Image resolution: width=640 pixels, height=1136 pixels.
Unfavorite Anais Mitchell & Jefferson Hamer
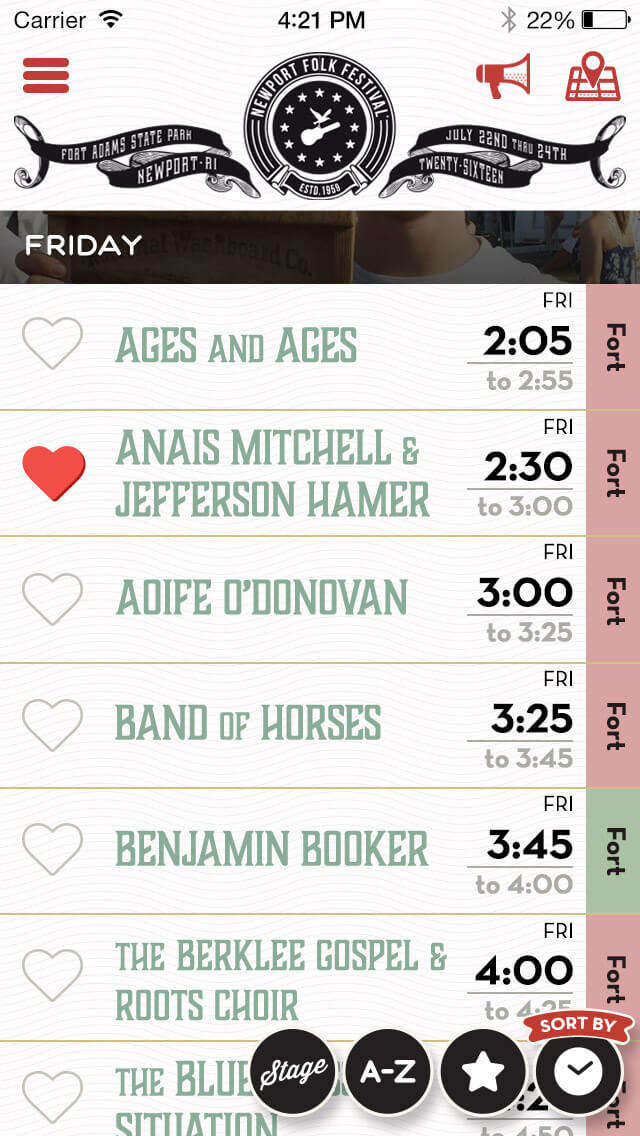pyautogui.click(x=53, y=472)
